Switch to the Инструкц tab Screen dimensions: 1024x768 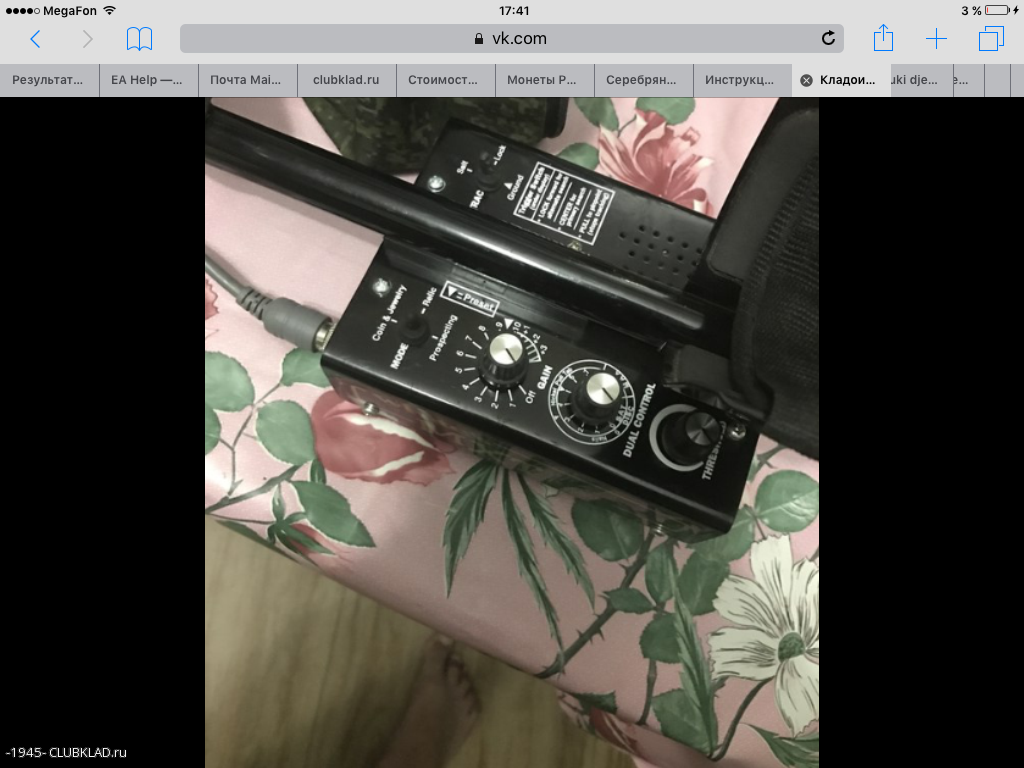[x=741, y=80]
